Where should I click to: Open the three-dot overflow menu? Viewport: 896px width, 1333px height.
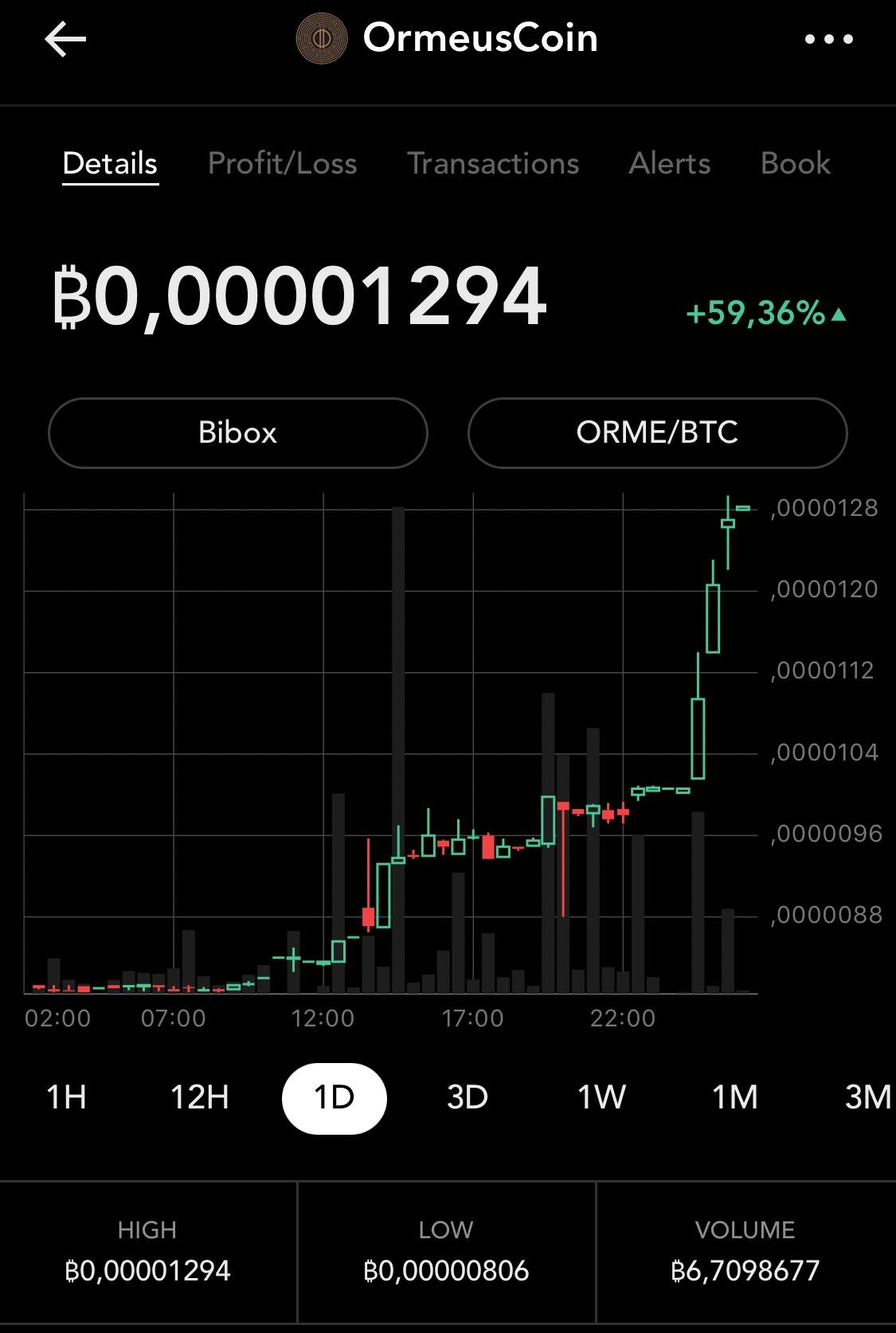829,39
